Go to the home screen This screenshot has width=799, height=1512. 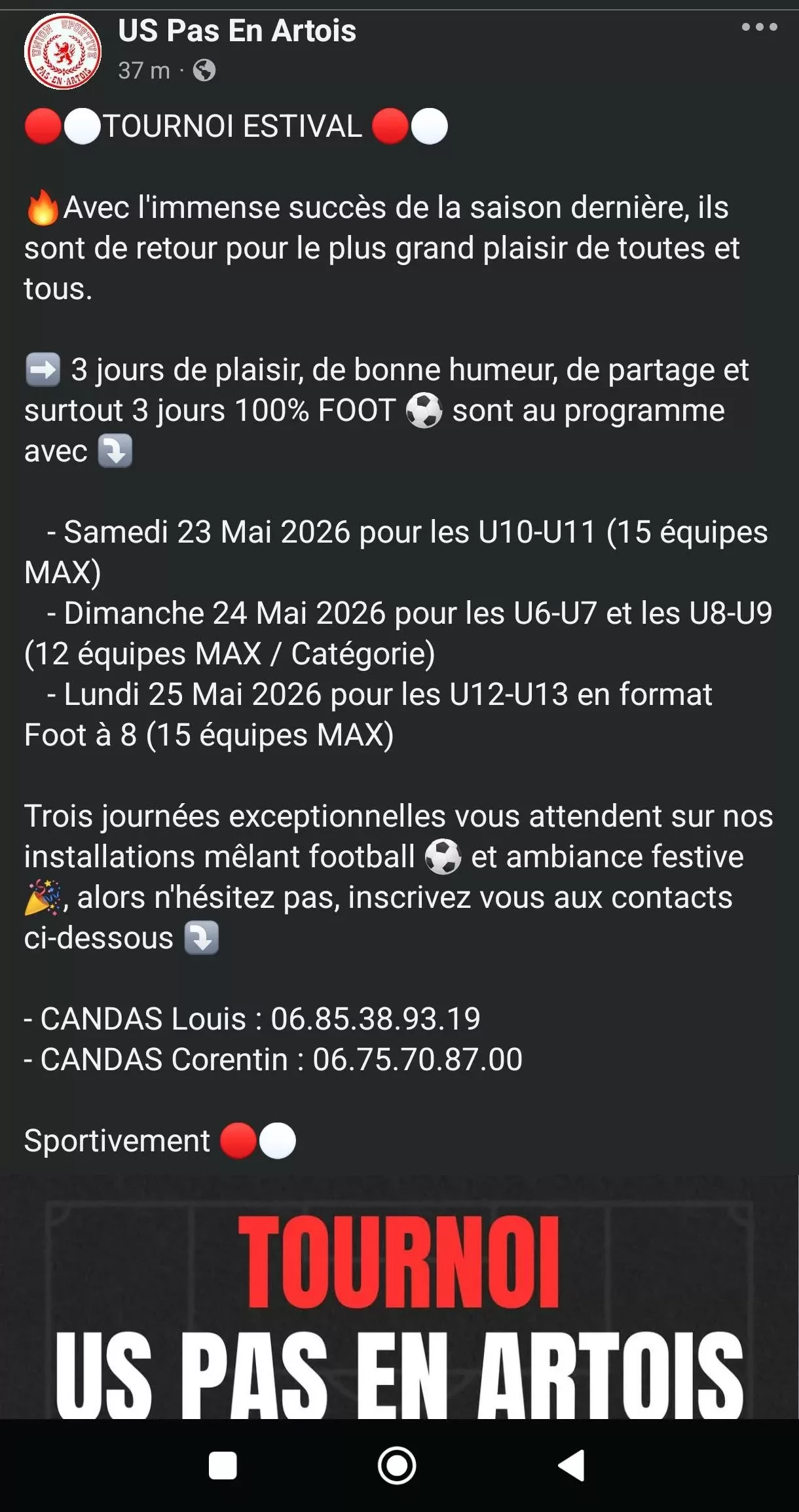(397, 1466)
